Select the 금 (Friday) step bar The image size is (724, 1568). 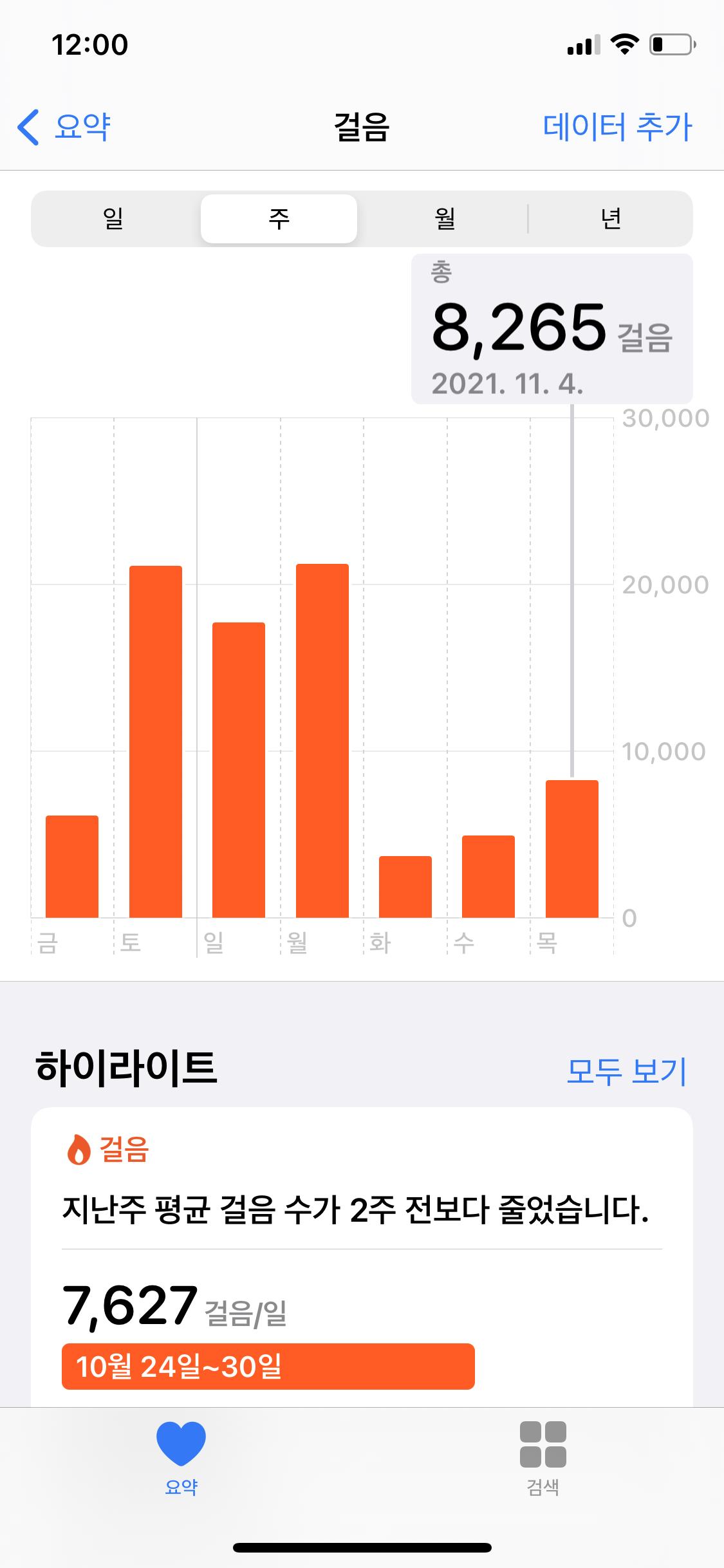point(72,866)
